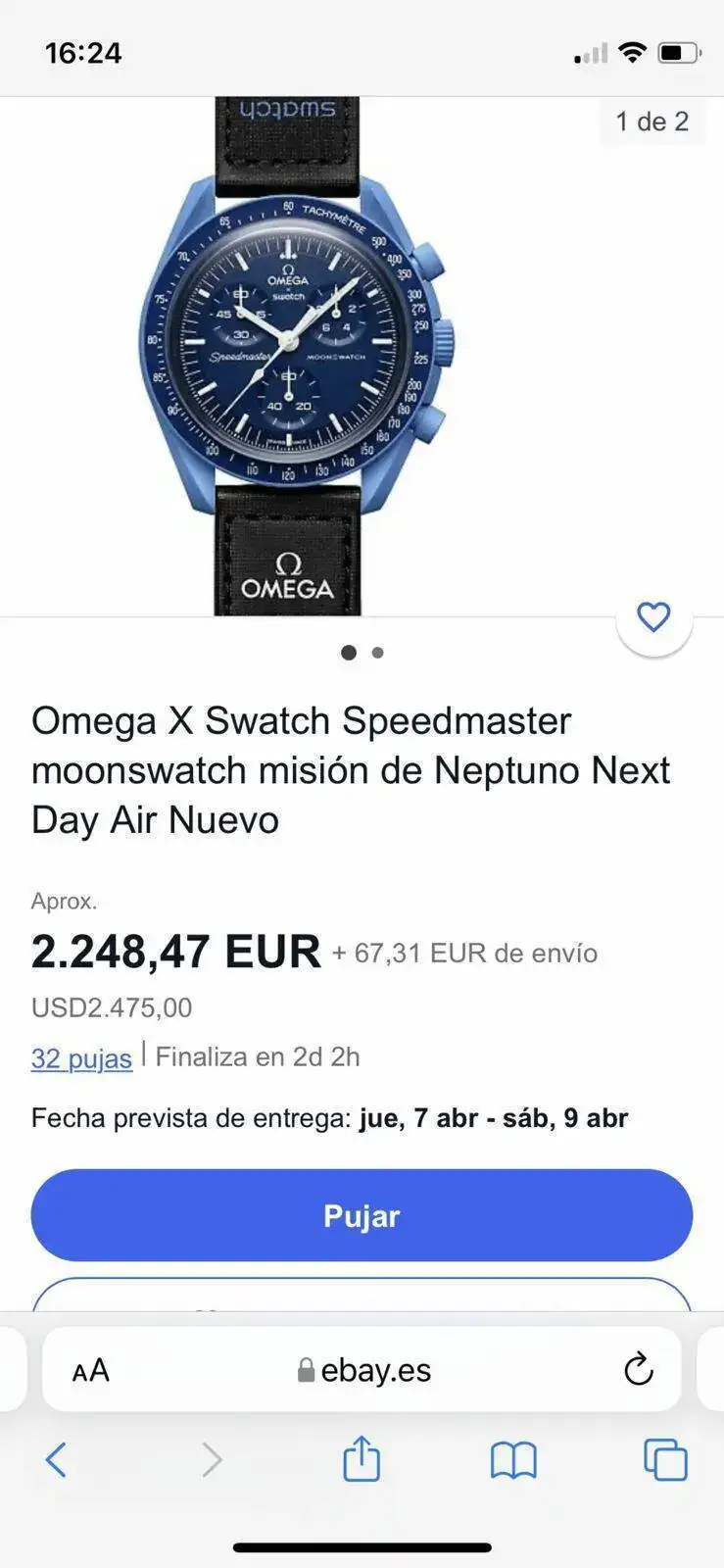Open Safari AA reader options

(90, 1370)
